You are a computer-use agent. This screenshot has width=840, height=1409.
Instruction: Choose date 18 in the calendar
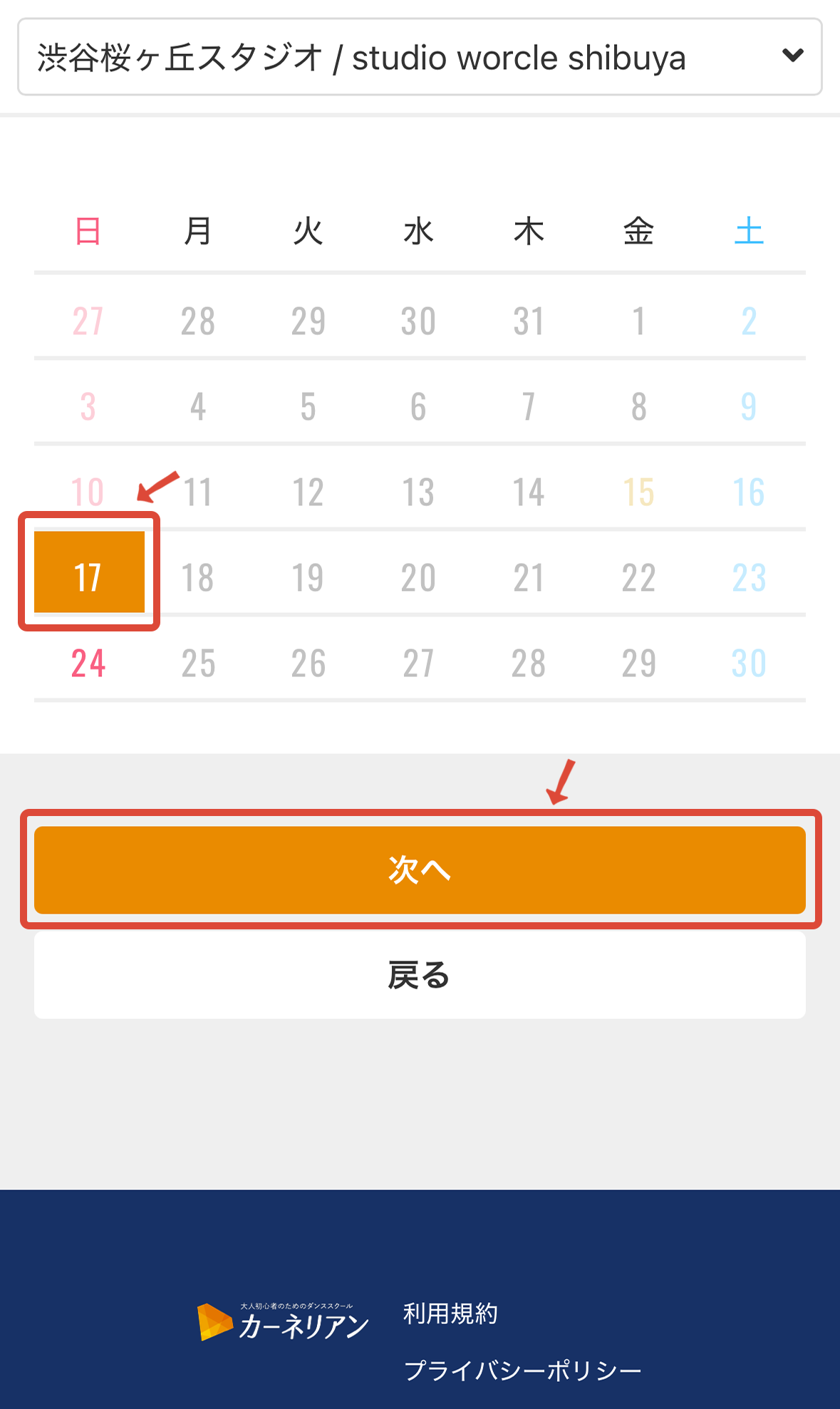198,577
